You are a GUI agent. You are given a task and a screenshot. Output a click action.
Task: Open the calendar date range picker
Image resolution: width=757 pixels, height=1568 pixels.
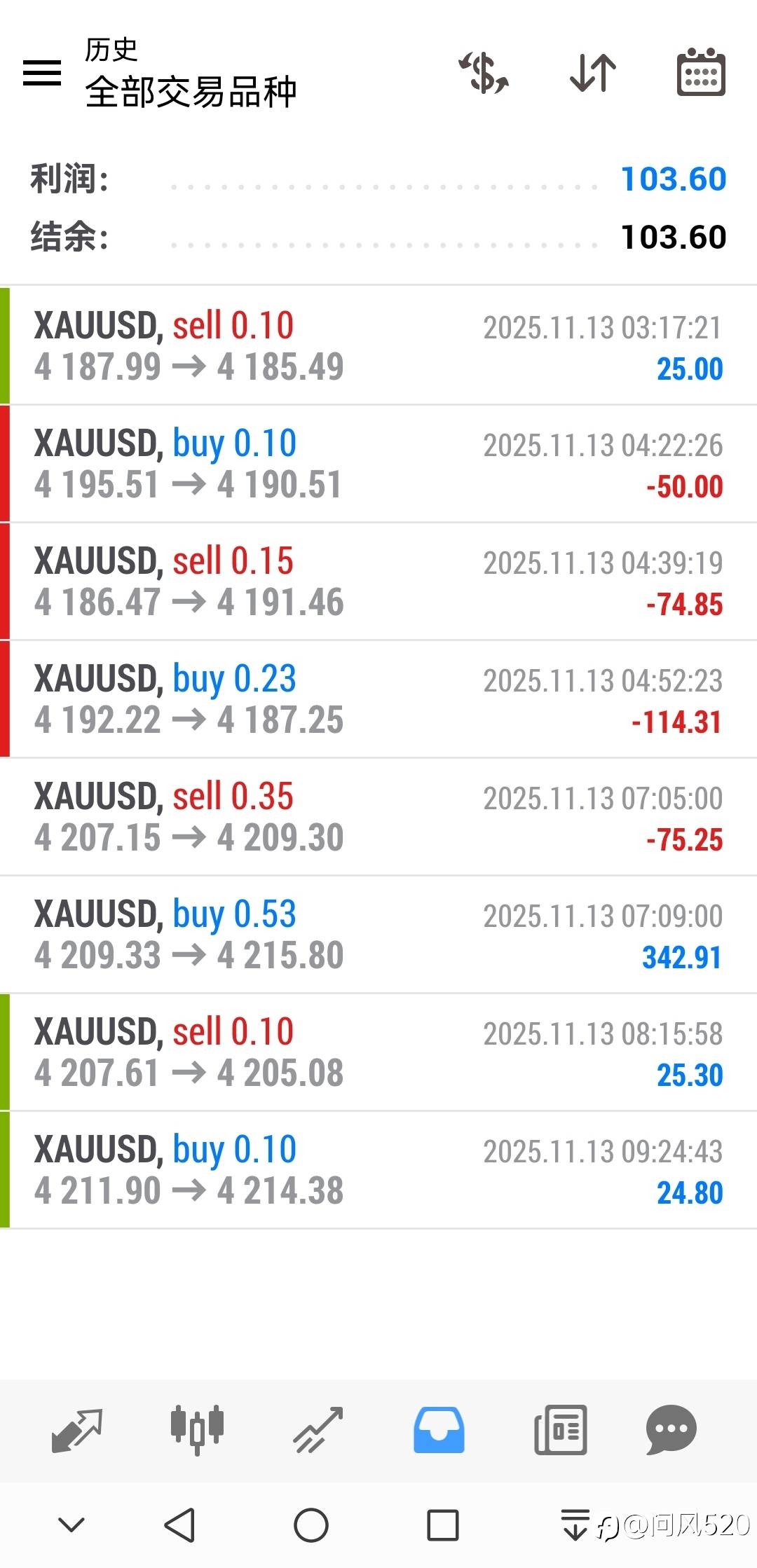701,73
